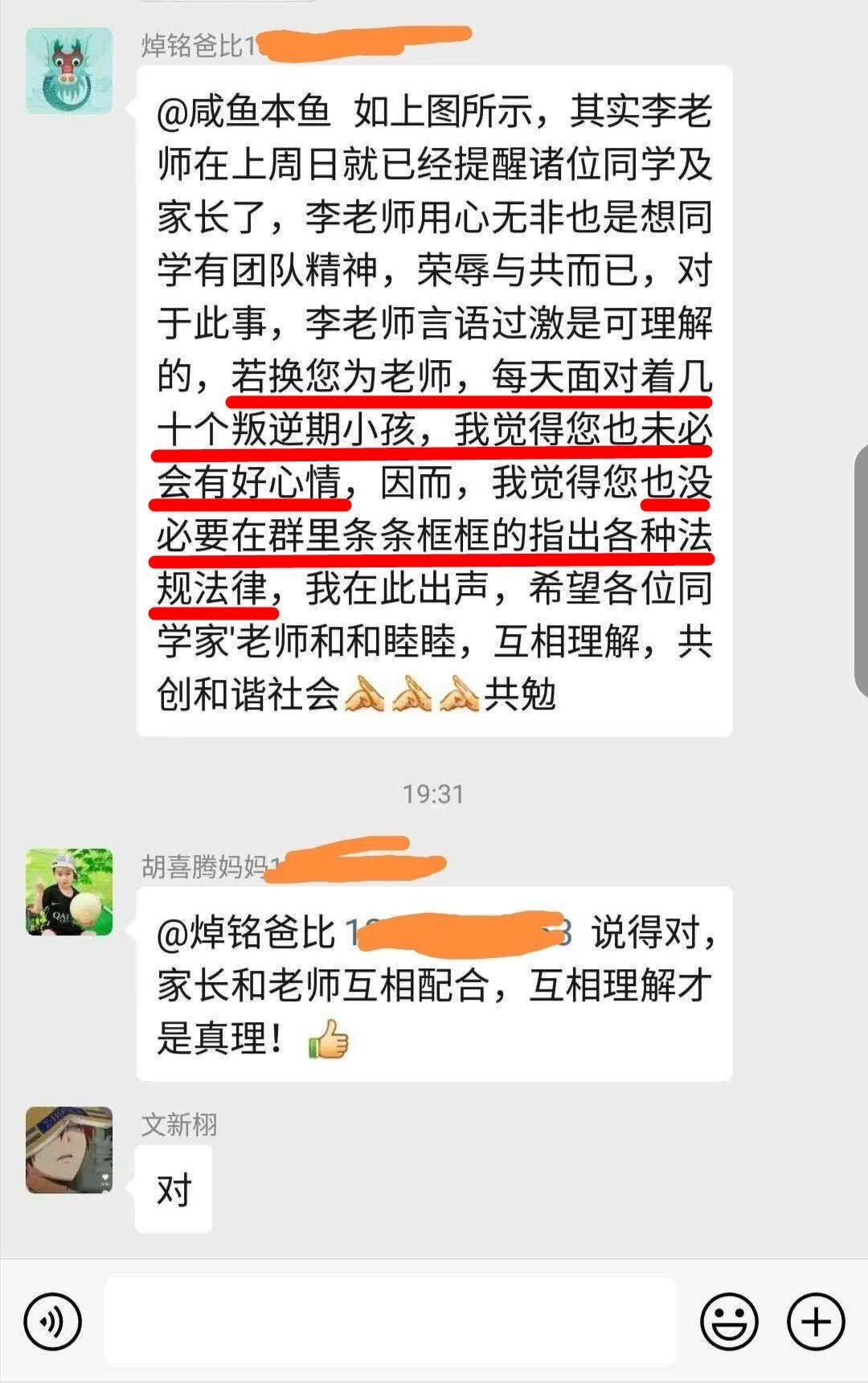
Task: Focus the message text field
Action: coord(390,1321)
